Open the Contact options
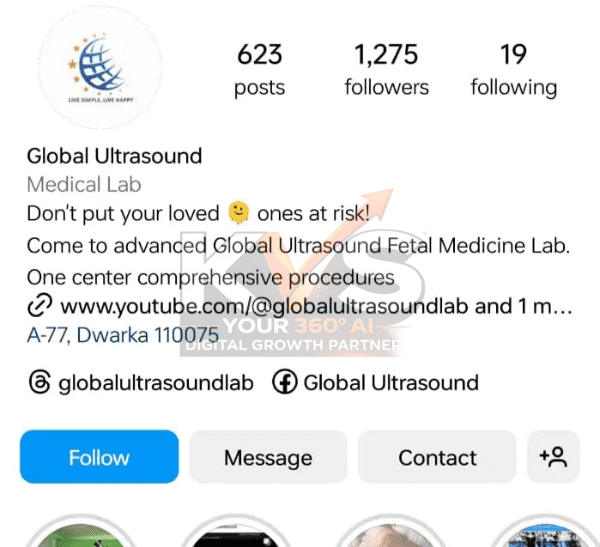The image size is (600, 547). (437, 458)
